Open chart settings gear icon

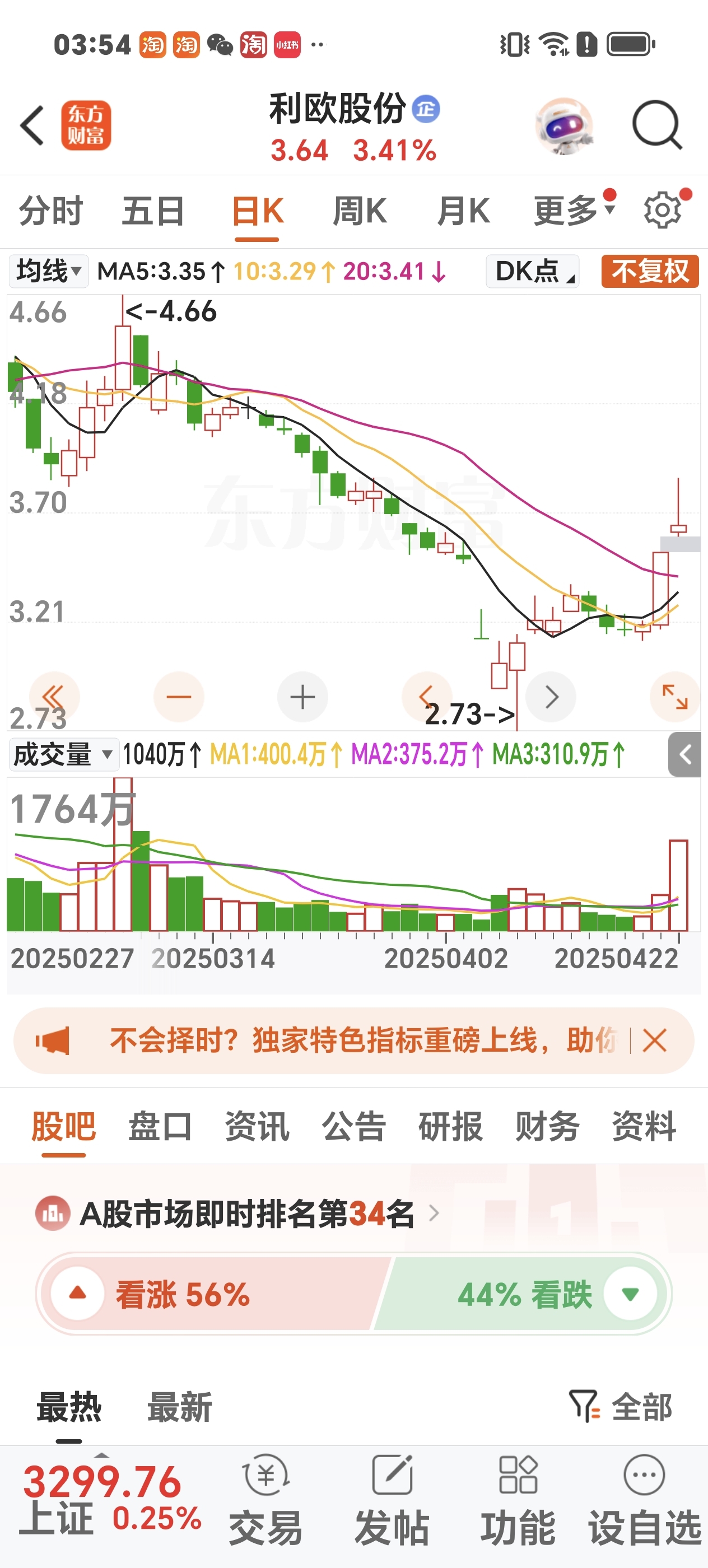click(662, 211)
